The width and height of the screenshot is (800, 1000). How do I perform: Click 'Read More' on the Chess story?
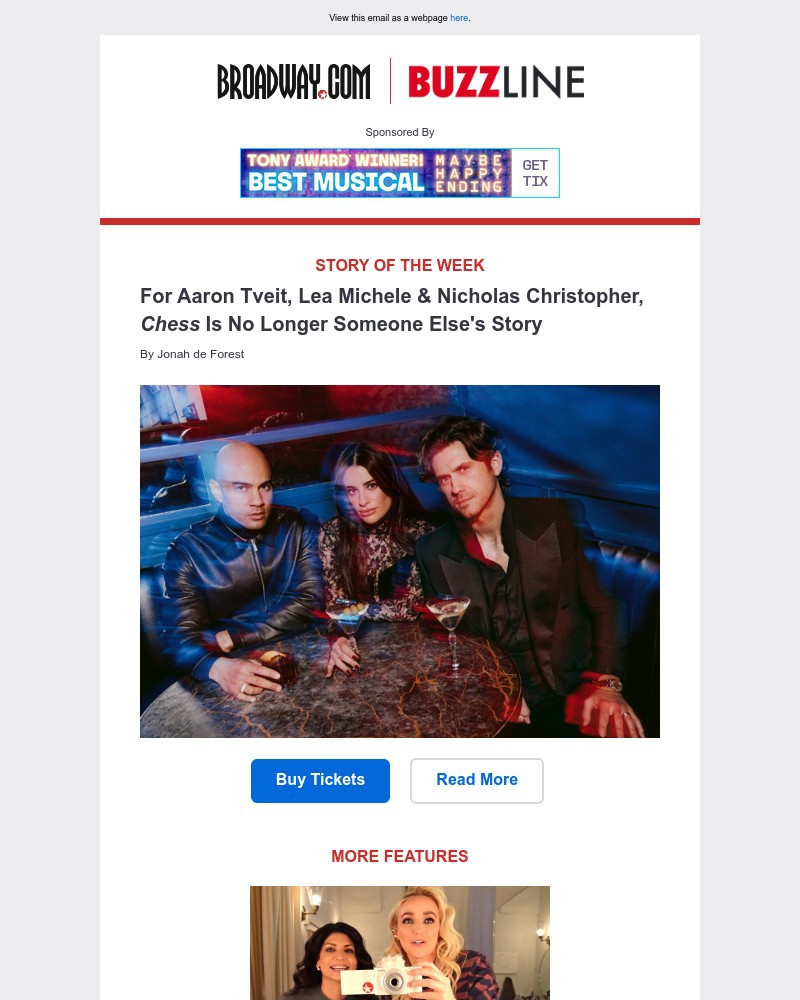(477, 780)
